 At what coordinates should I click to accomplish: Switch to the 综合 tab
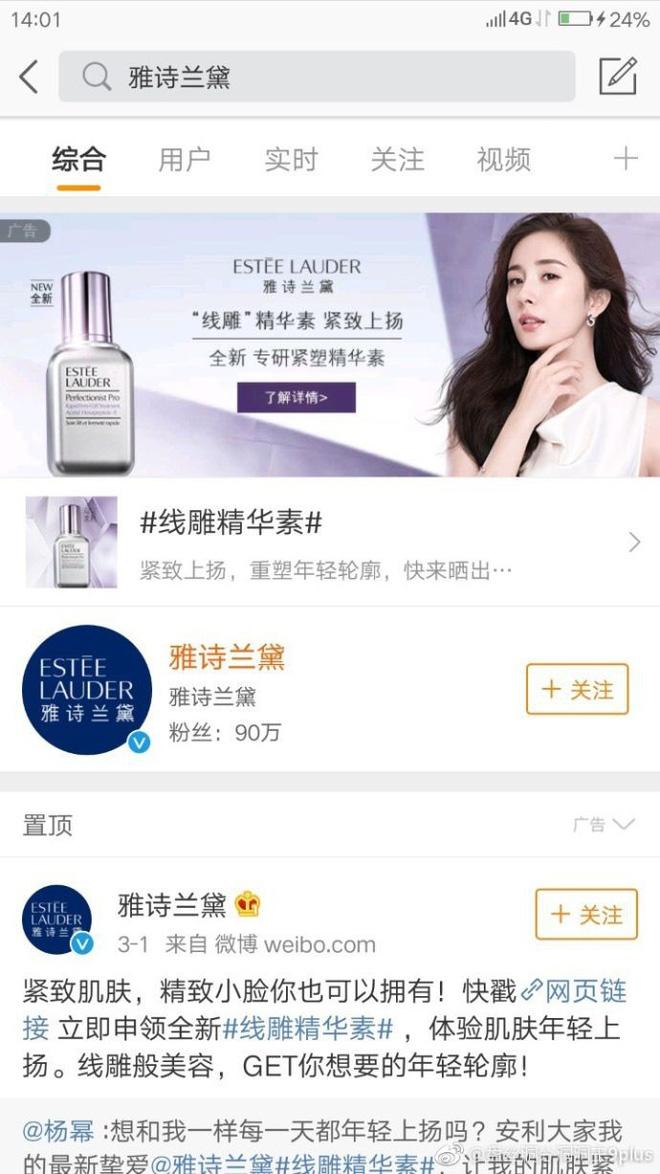[x=78, y=159]
